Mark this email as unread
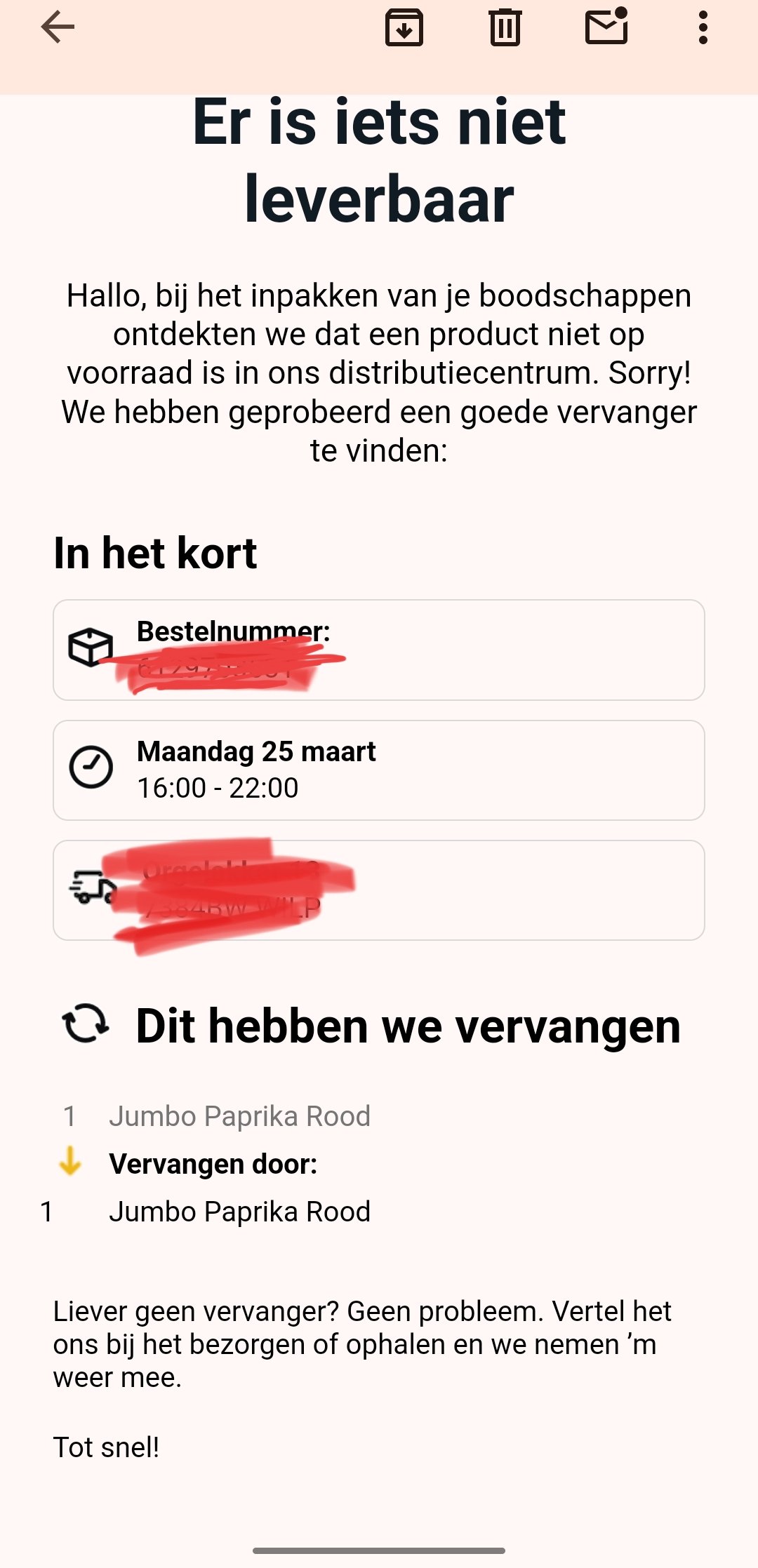Viewport: 758px width, 1568px height. [x=606, y=27]
